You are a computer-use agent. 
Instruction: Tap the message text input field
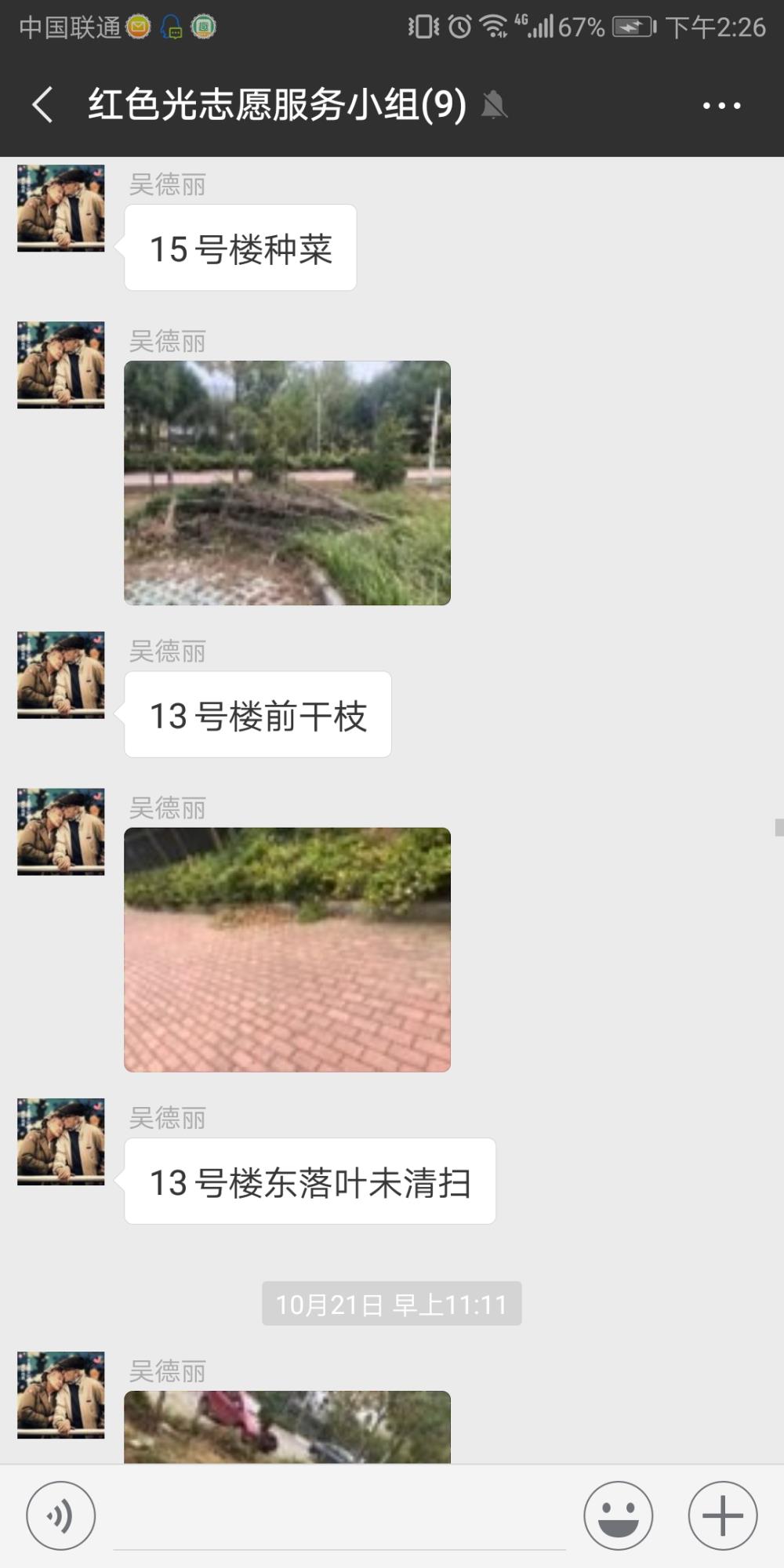tap(339, 1517)
